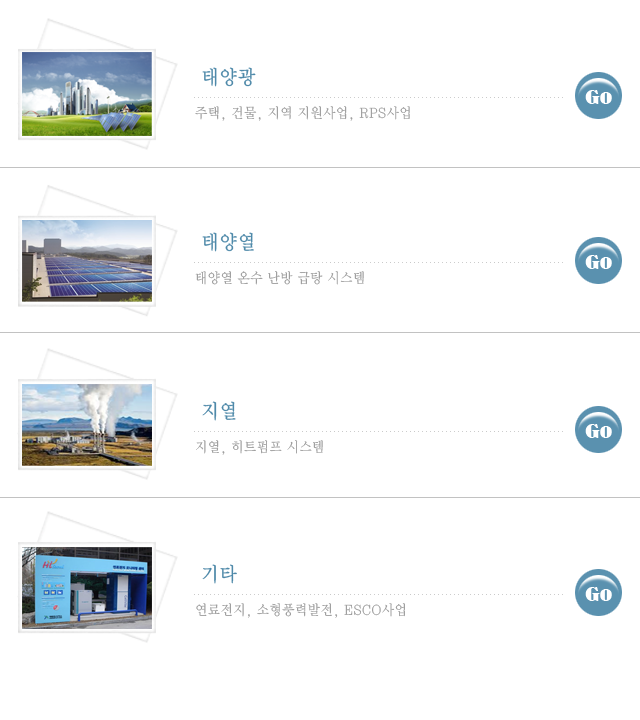Screen dimensions: 640x720
Task: Tap Go button next to 지열
Action: click(598, 430)
